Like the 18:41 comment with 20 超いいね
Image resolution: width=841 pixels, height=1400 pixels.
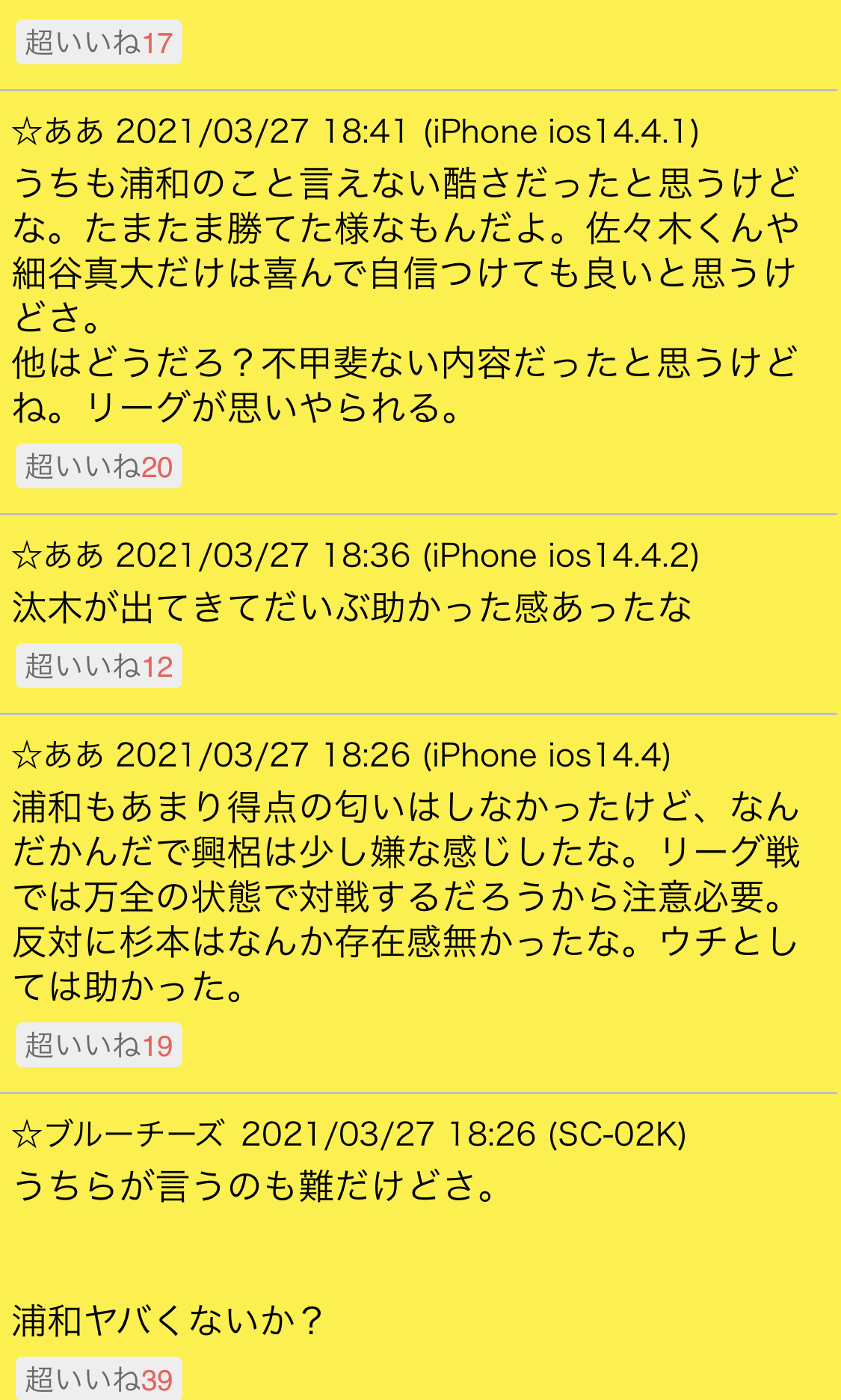(x=99, y=467)
